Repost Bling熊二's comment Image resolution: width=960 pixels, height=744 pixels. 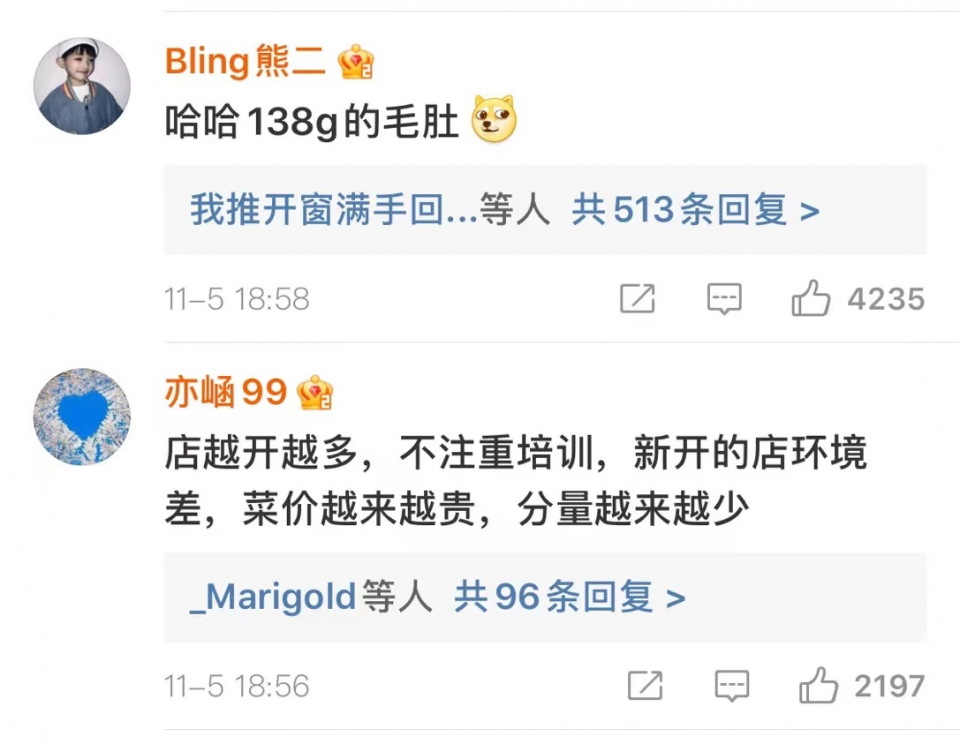tap(637, 298)
